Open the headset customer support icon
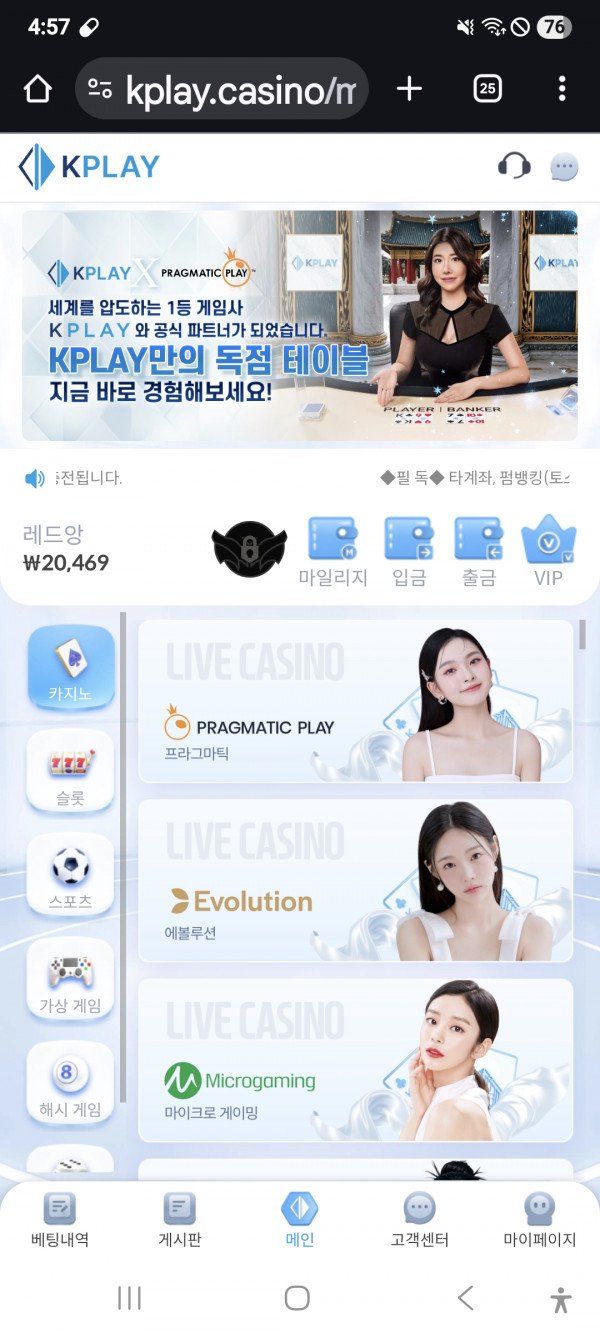This screenshot has height=1333, width=600. 514,165
